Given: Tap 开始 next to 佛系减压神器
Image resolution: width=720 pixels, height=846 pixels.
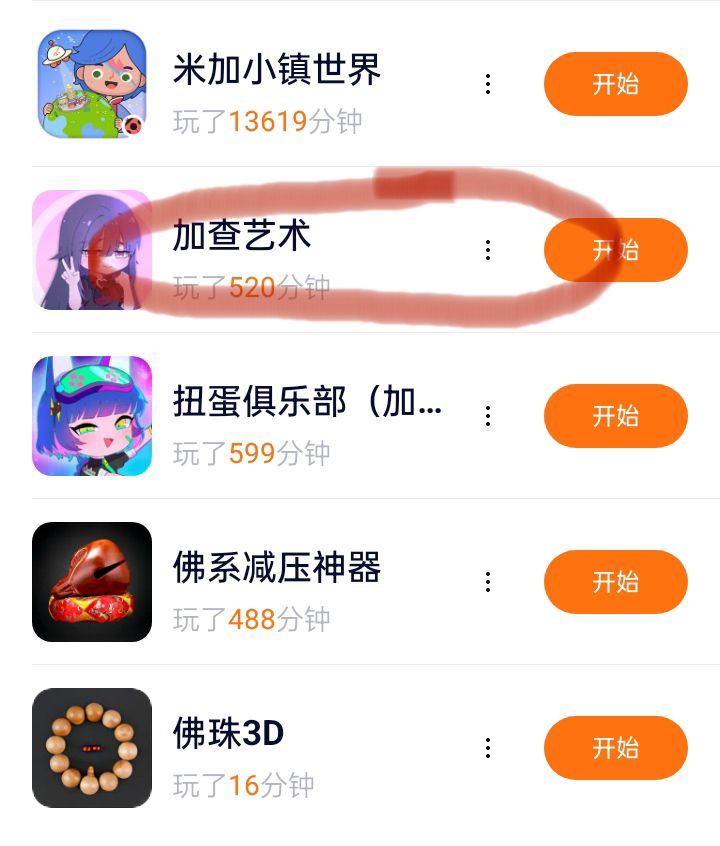Looking at the screenshot, I should click(615, 582).
